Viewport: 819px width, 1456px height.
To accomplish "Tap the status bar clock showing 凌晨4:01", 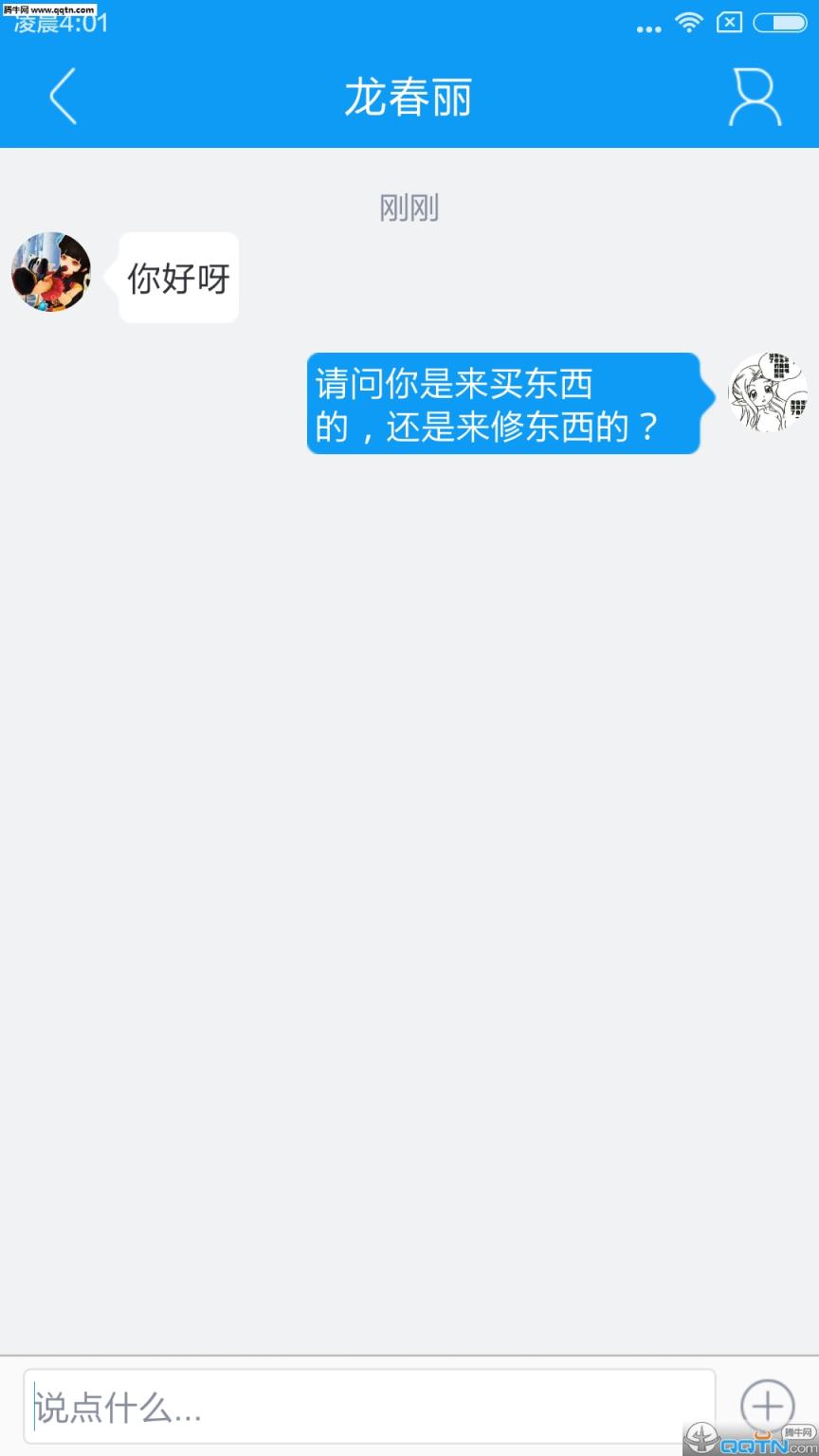I will (x=59, y=23).
